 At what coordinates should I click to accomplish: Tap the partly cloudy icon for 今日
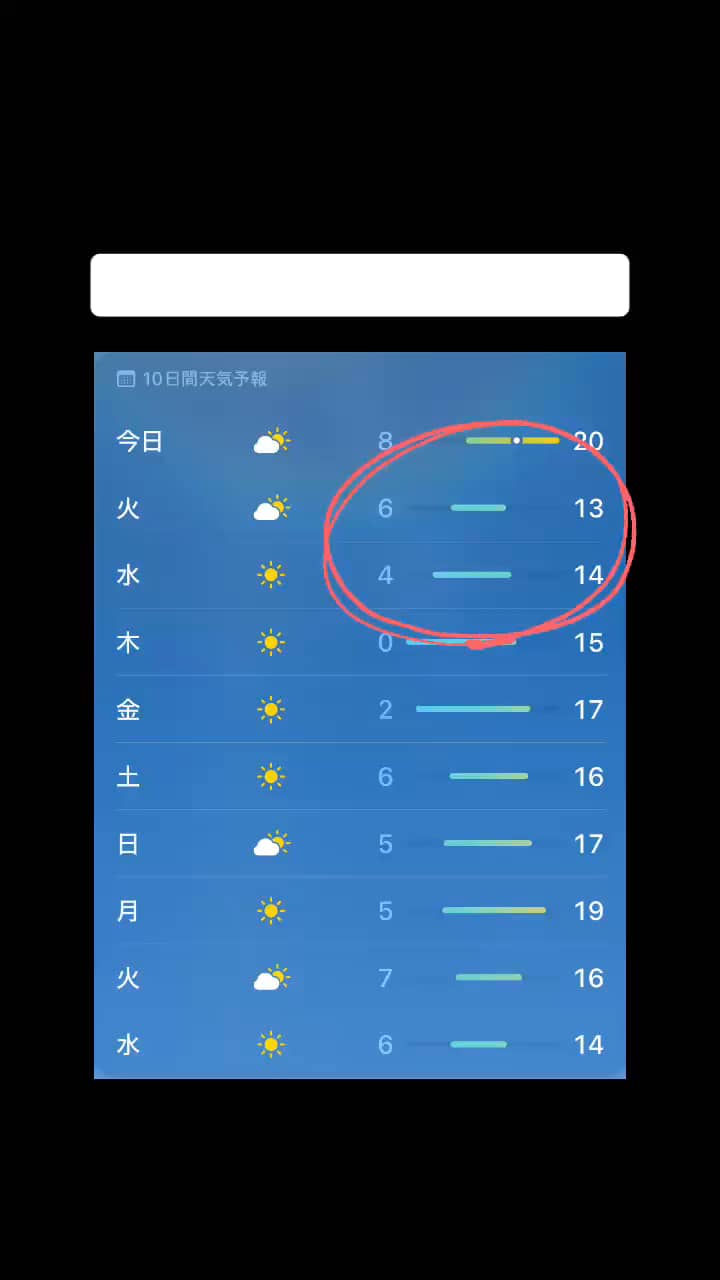[x=270, y=440]
